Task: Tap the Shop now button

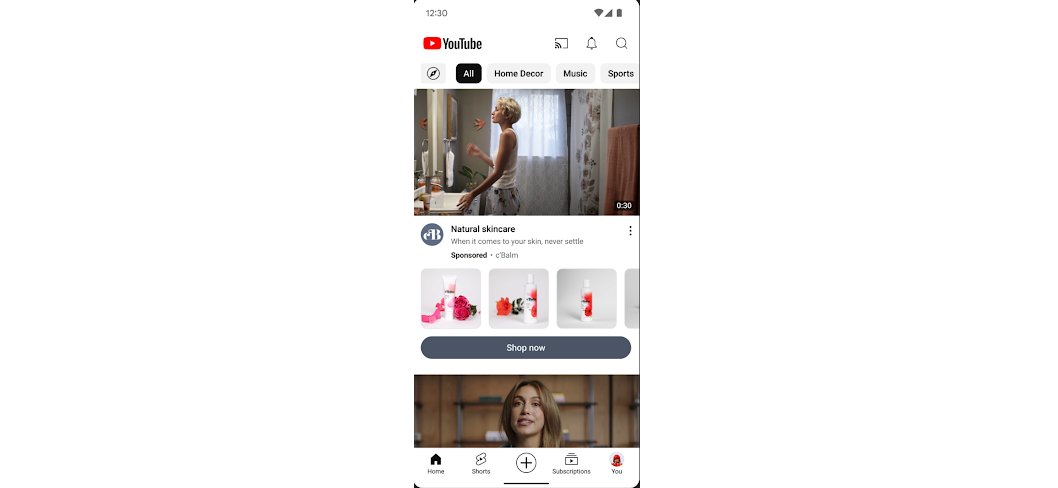Action: click(525, 347)
